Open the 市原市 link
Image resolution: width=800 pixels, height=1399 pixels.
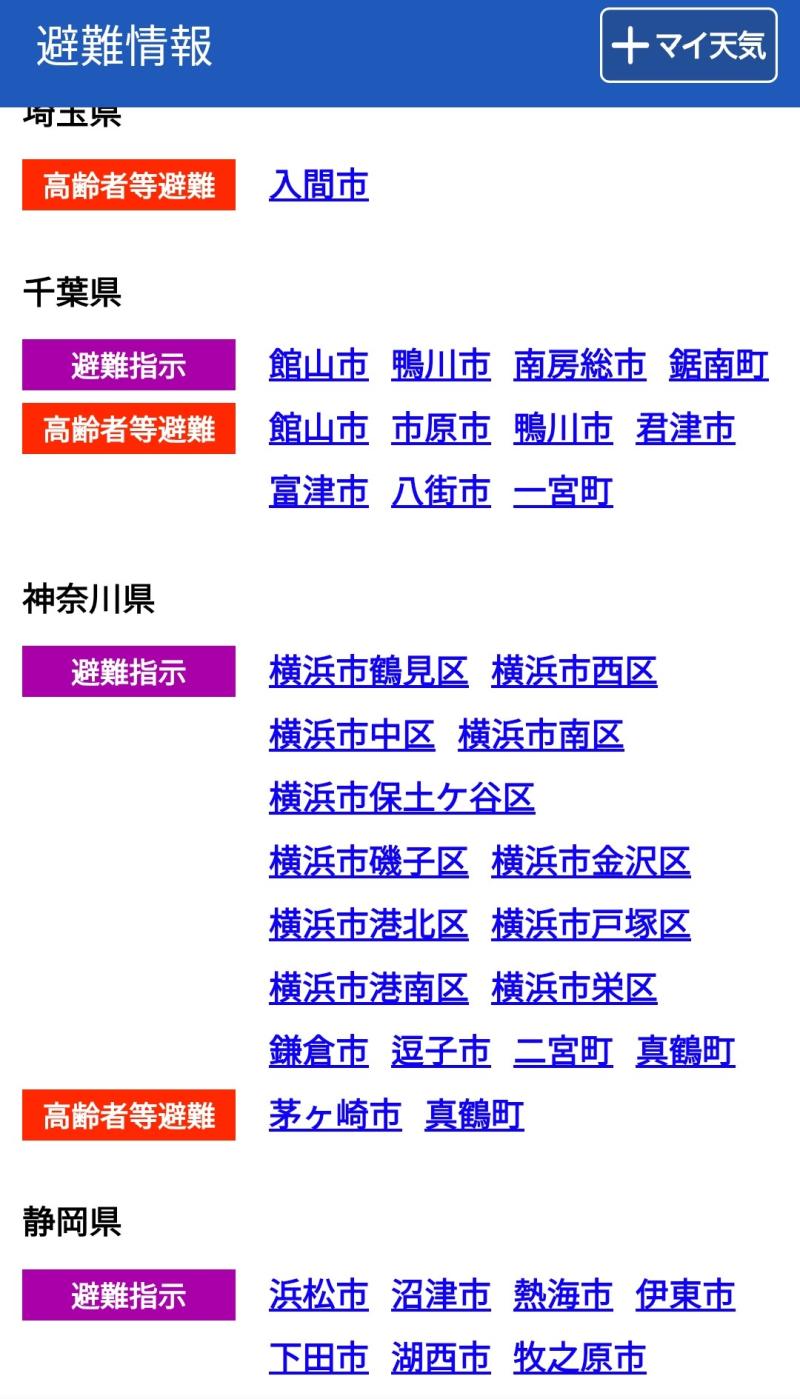pos(441,429)
